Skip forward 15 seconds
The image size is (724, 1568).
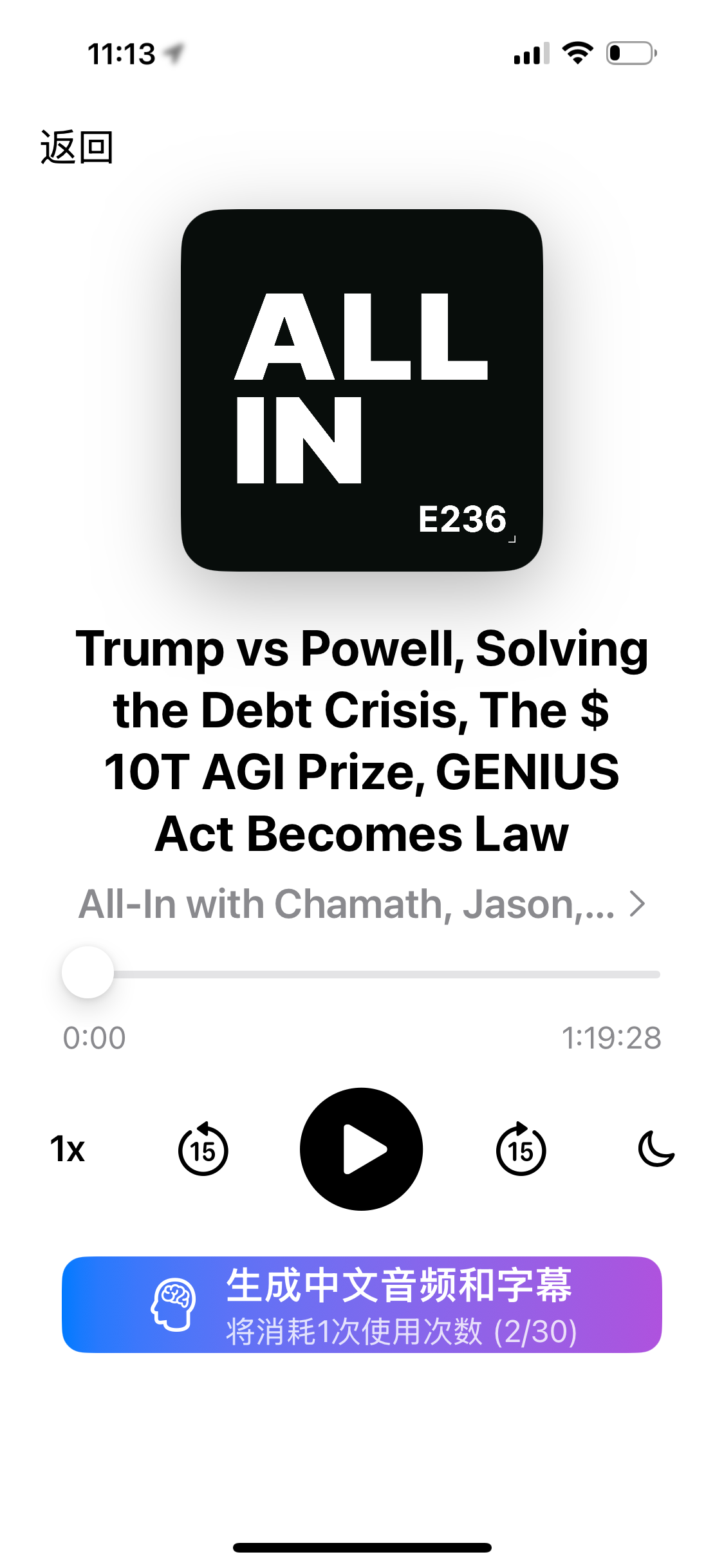[x=521, y=1149]
